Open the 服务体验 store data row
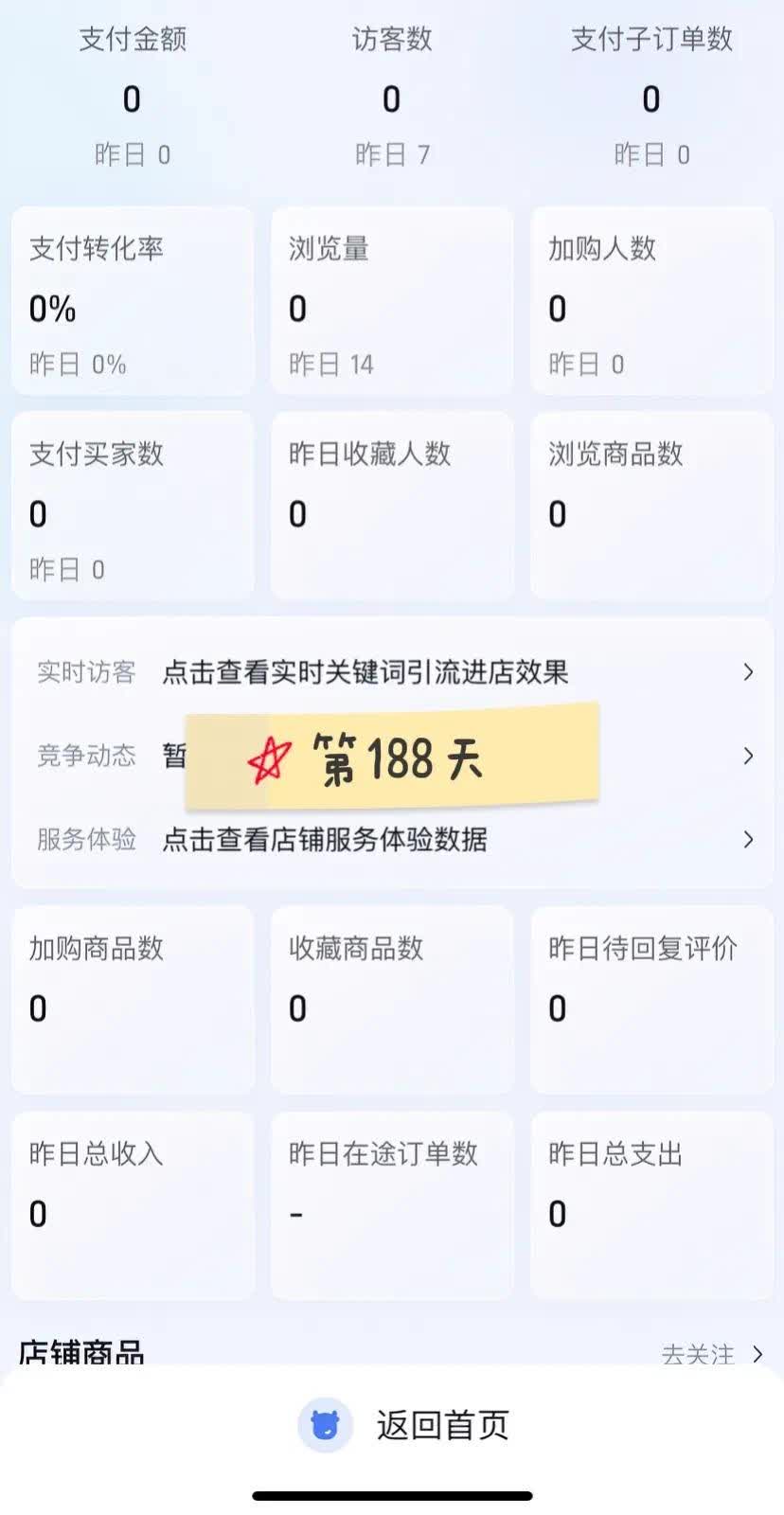The height and width of the screenshot is (1515, 784). (x=392, y=839)
